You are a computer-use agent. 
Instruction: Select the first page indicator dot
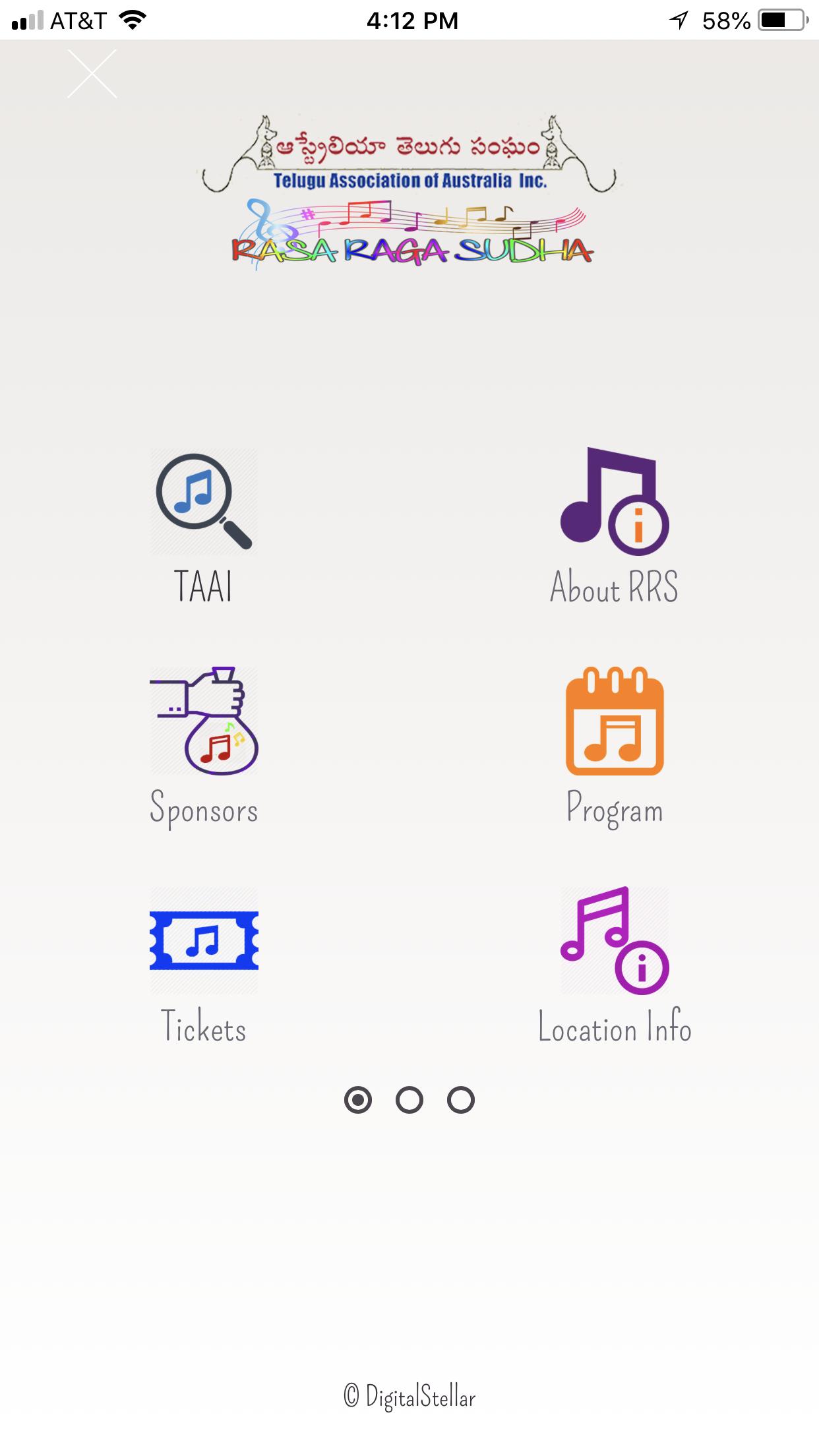pos(358,1100)
